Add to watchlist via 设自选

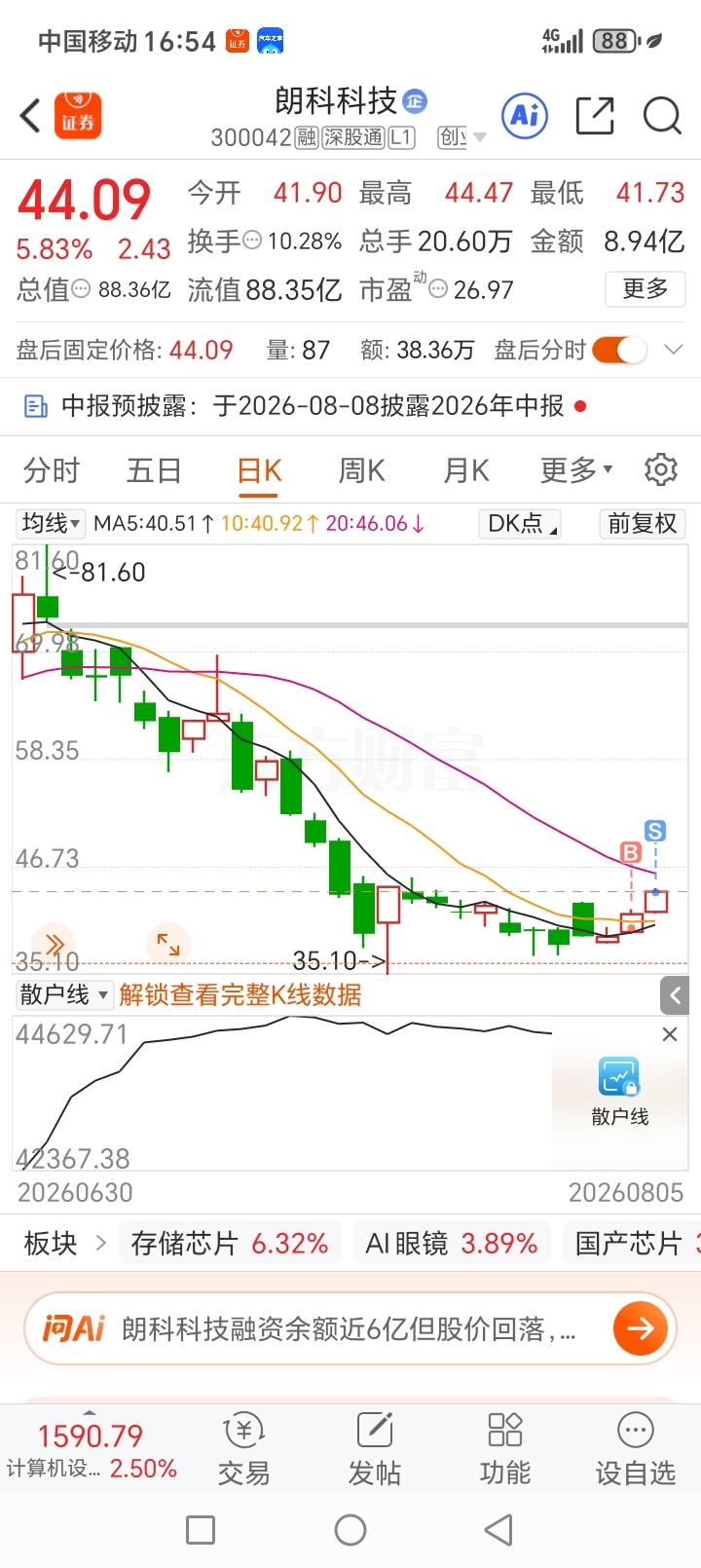click(x=635, y=1448)
